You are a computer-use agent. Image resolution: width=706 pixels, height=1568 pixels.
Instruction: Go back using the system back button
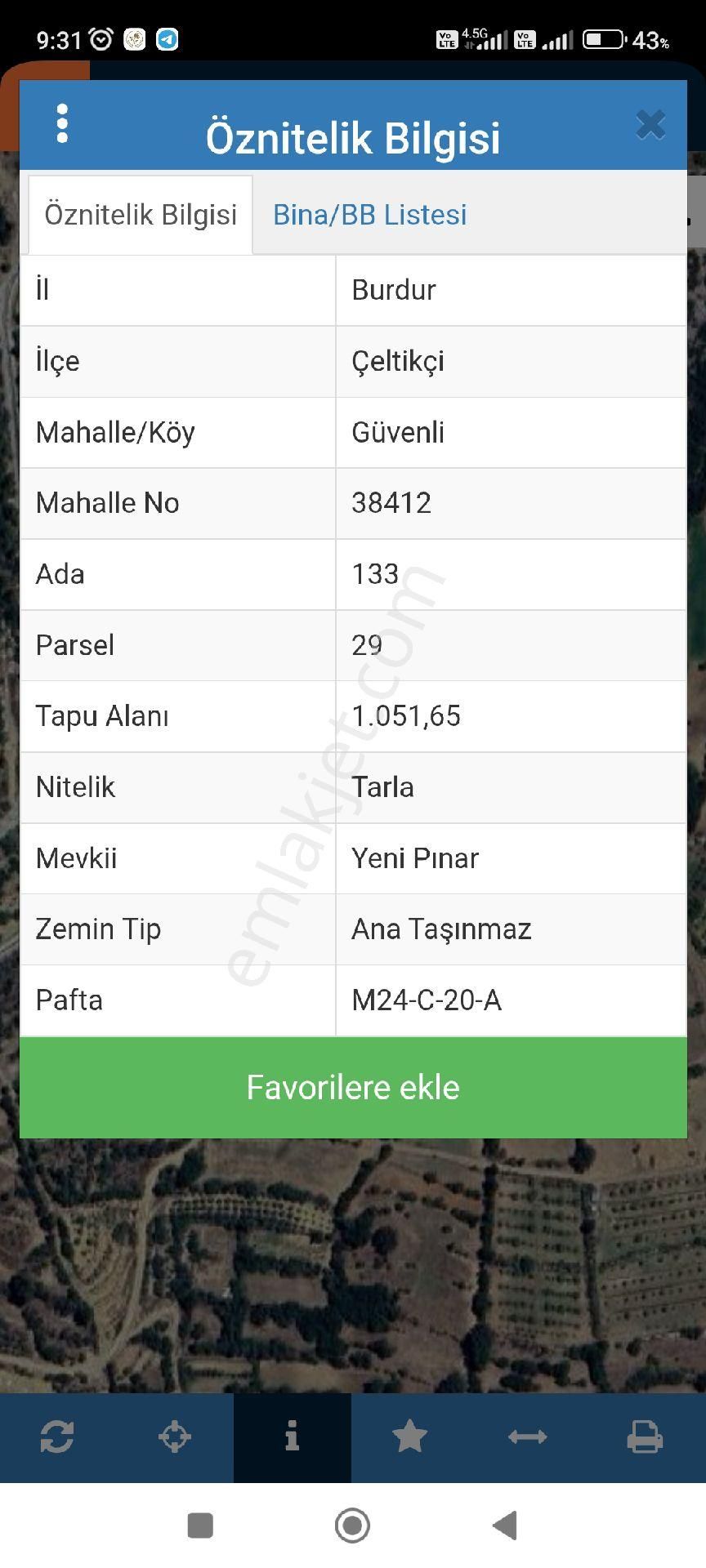point(505,1525)
